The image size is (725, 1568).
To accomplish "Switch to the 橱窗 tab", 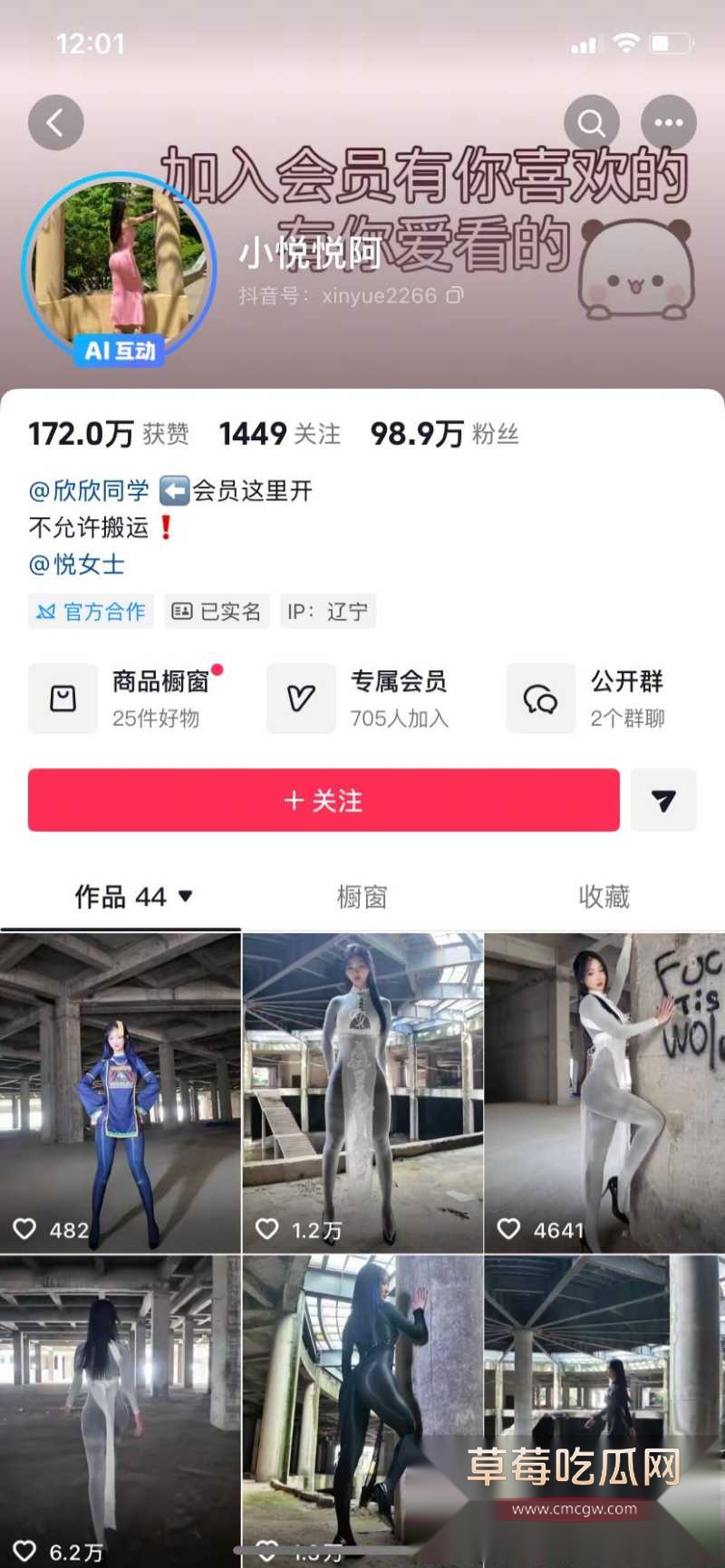I will 362,897.
